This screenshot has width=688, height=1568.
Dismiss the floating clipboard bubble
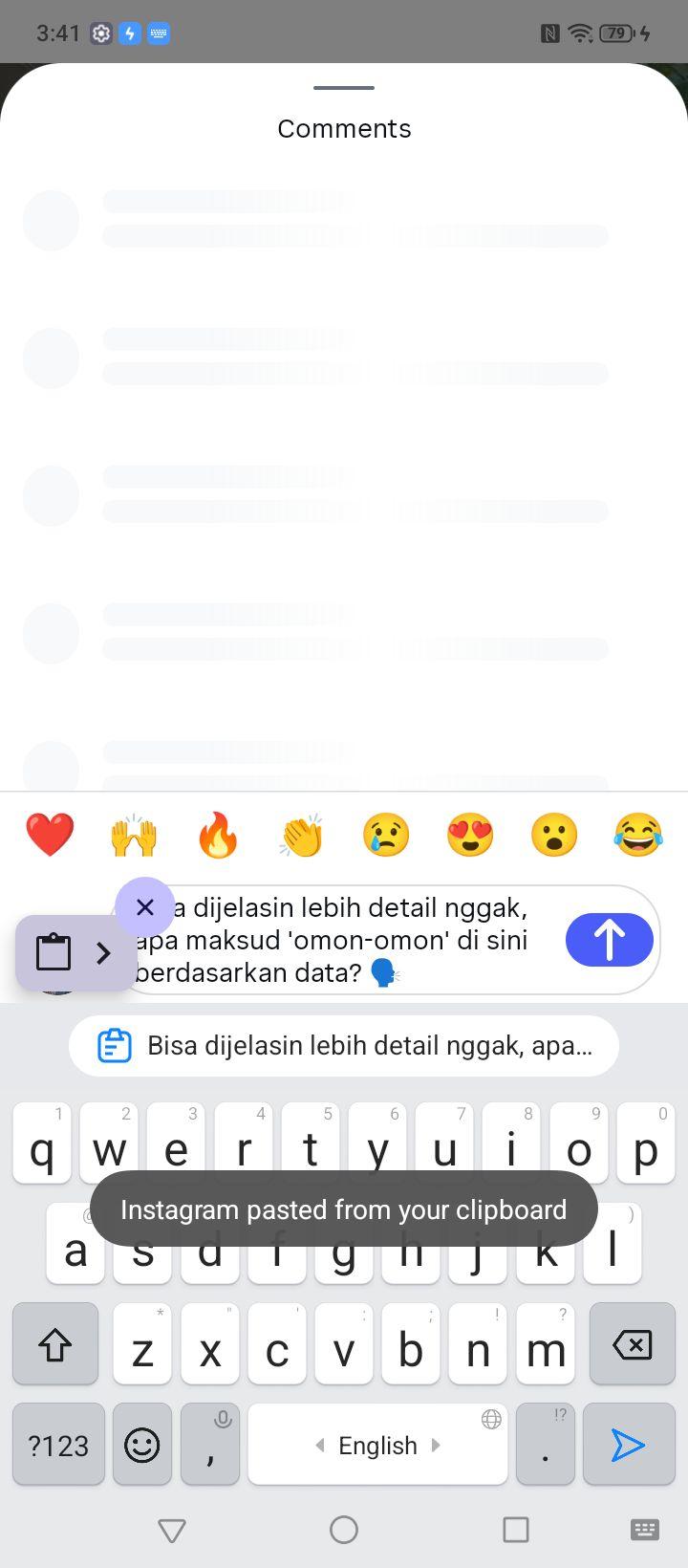click(145, 906)
